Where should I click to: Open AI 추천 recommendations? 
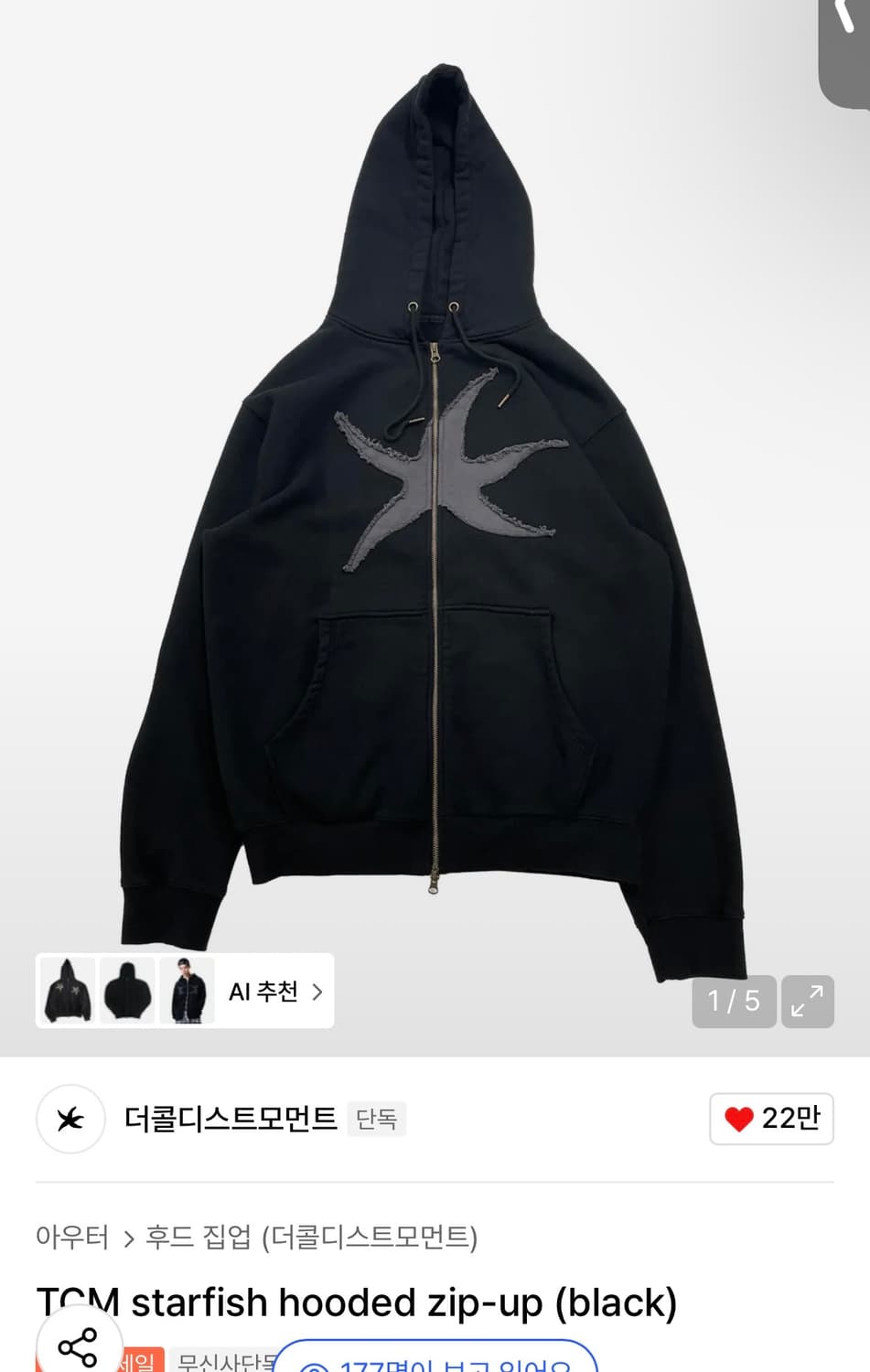[x=274, y=991]
